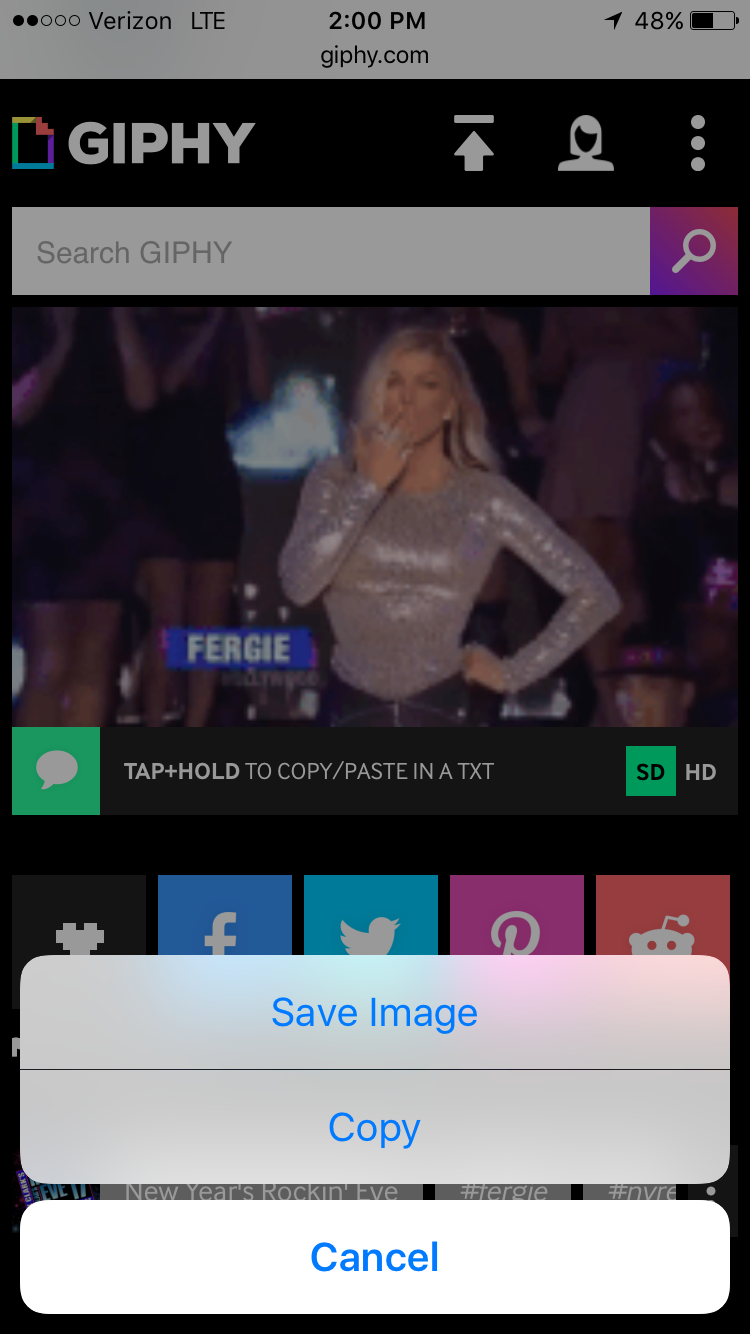Viewport: 750px width, 1334px height.
Task: Select Copy in the action sheet
Action: (x=374, y=1127)
